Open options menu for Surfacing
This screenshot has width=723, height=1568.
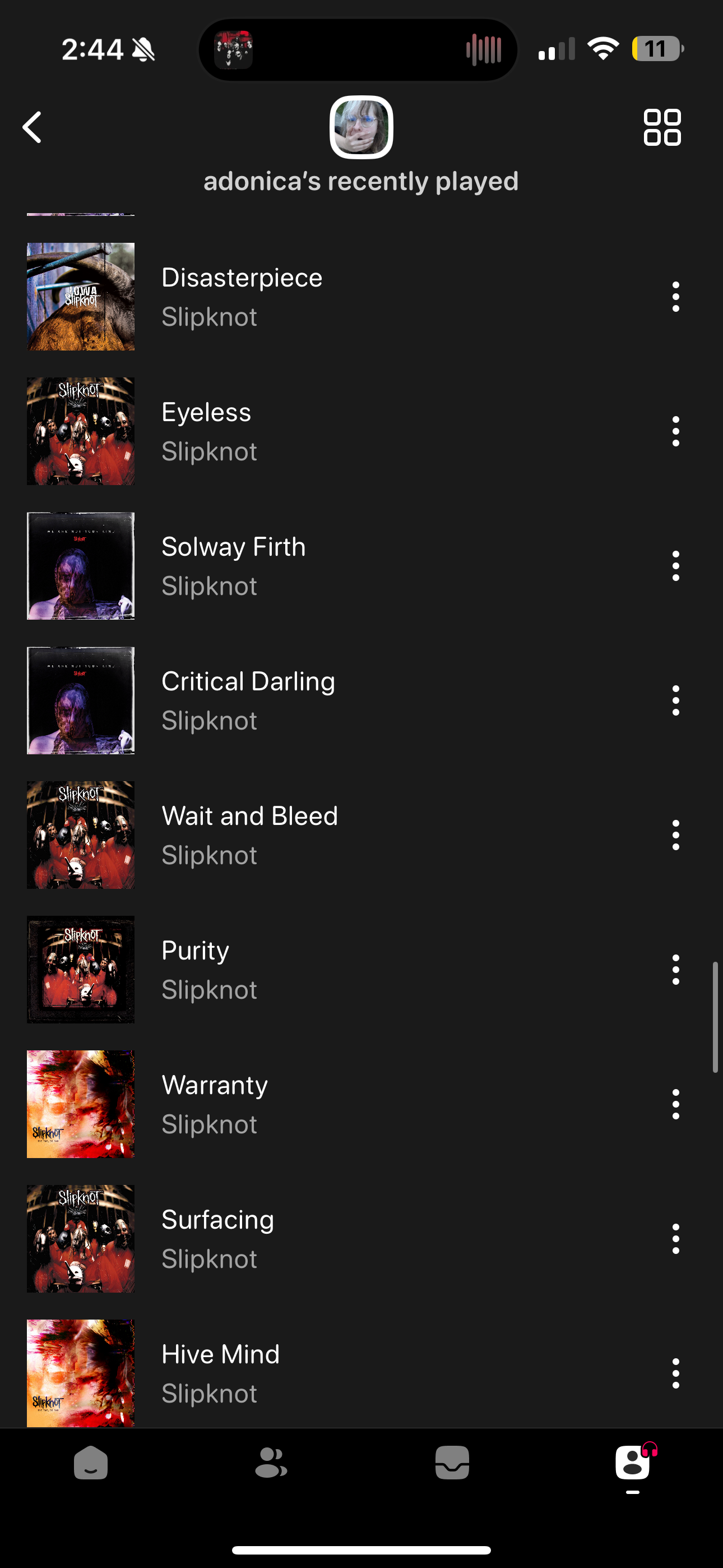(x=675, y=1239)
